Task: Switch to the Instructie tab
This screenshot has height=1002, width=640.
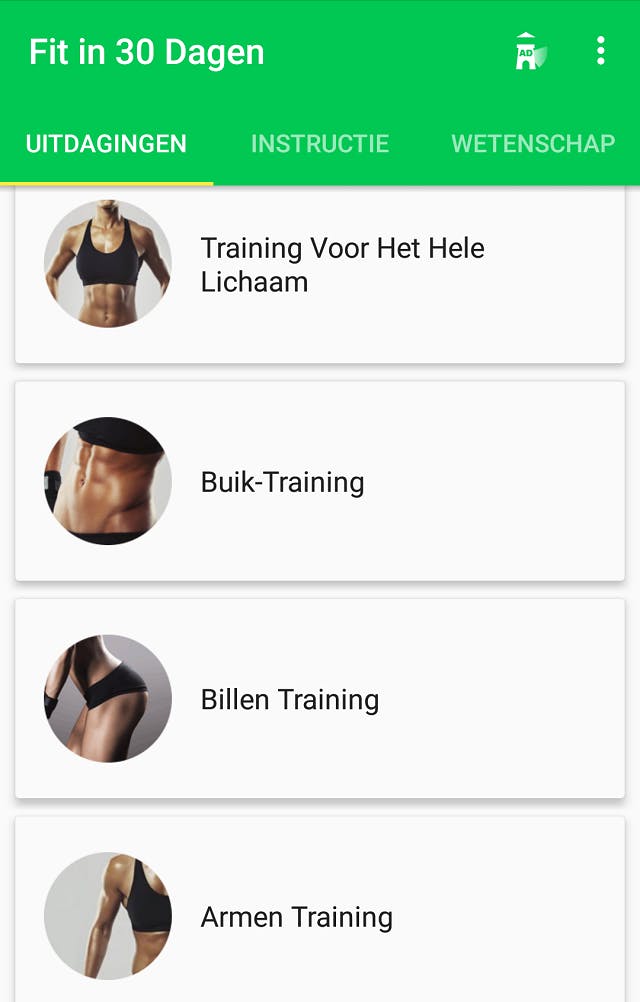Action: [320, 143]
